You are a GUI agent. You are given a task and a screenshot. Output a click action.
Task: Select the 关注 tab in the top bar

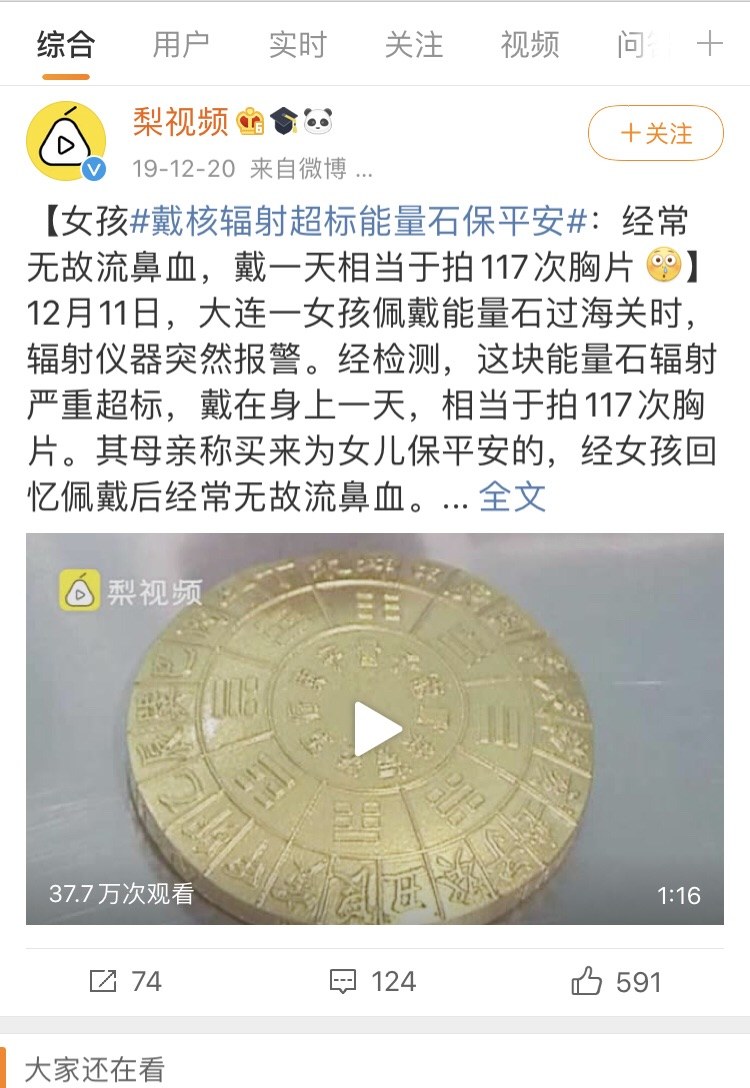[412, 44]
